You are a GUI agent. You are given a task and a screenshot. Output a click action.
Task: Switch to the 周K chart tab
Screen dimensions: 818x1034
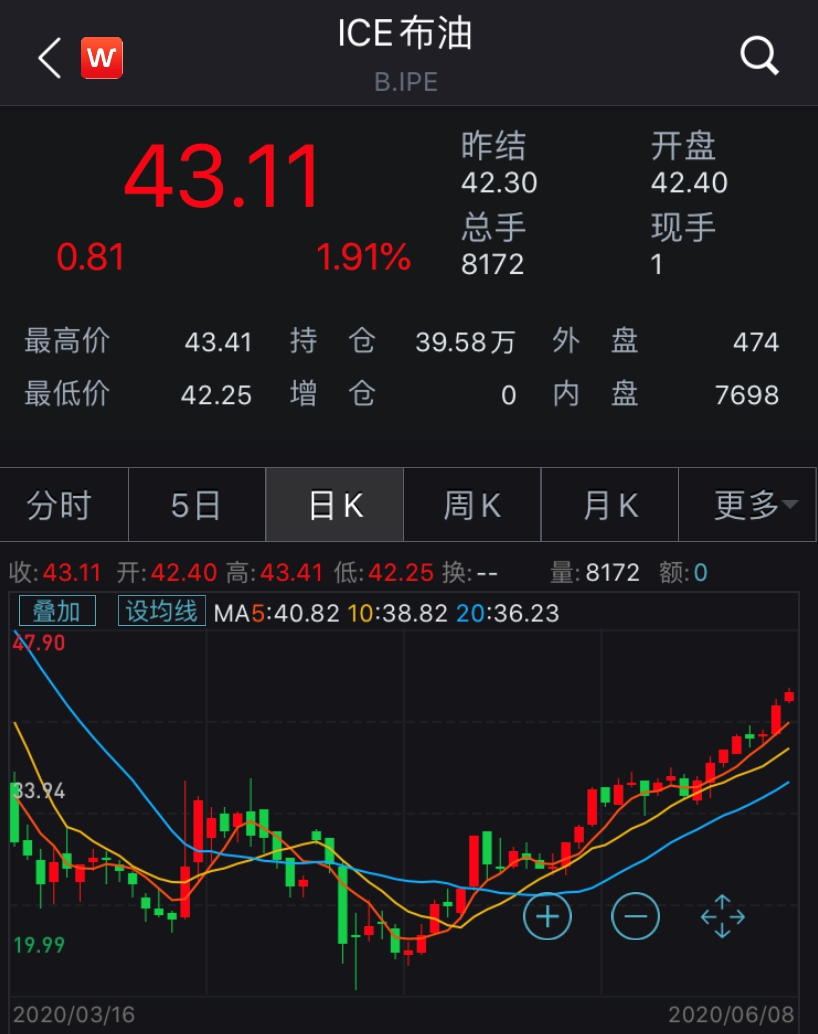click(x=471, y=505)
